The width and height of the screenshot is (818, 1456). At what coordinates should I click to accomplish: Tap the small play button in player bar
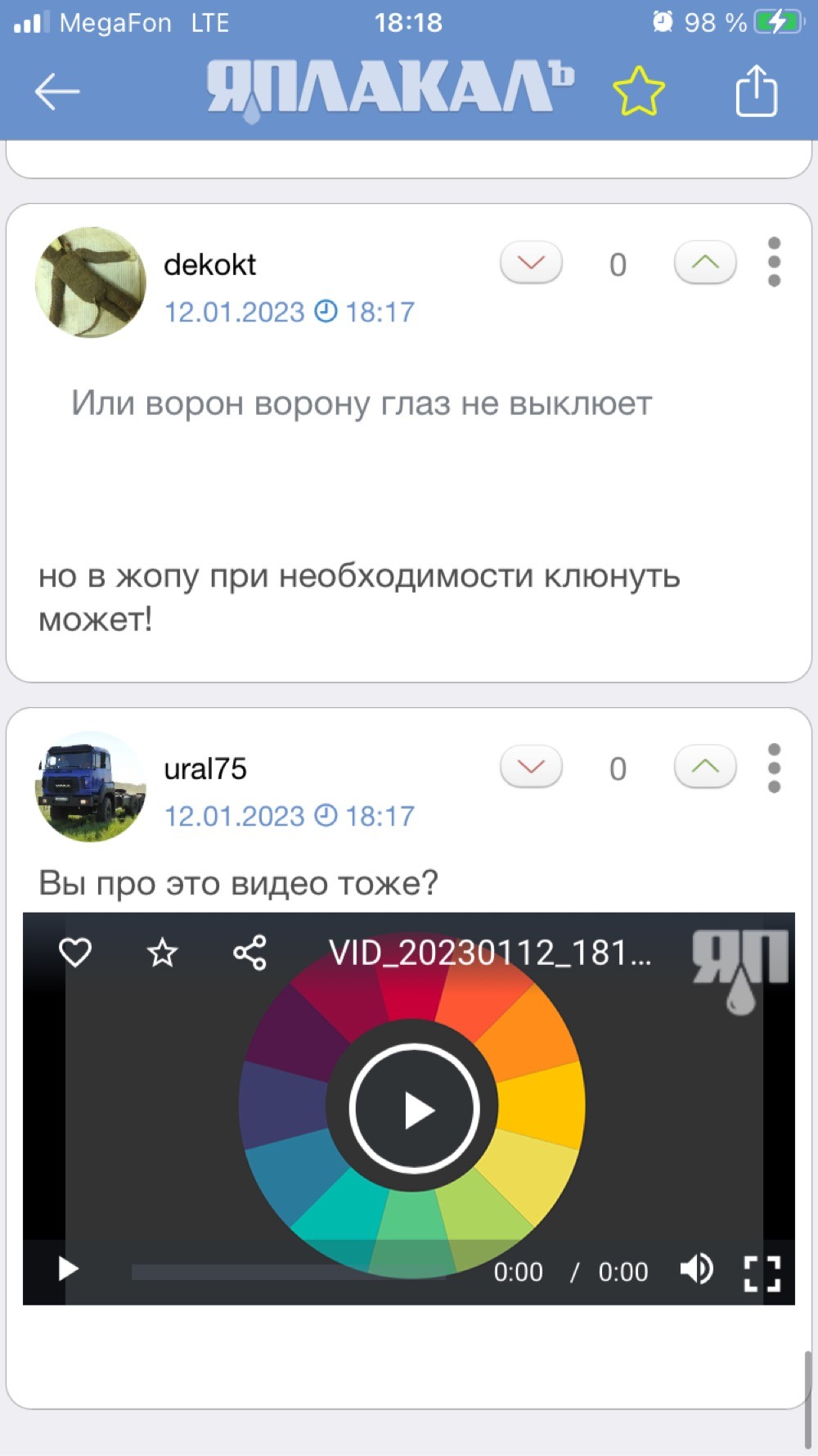pyautogui.click(x=68, y=1269)
